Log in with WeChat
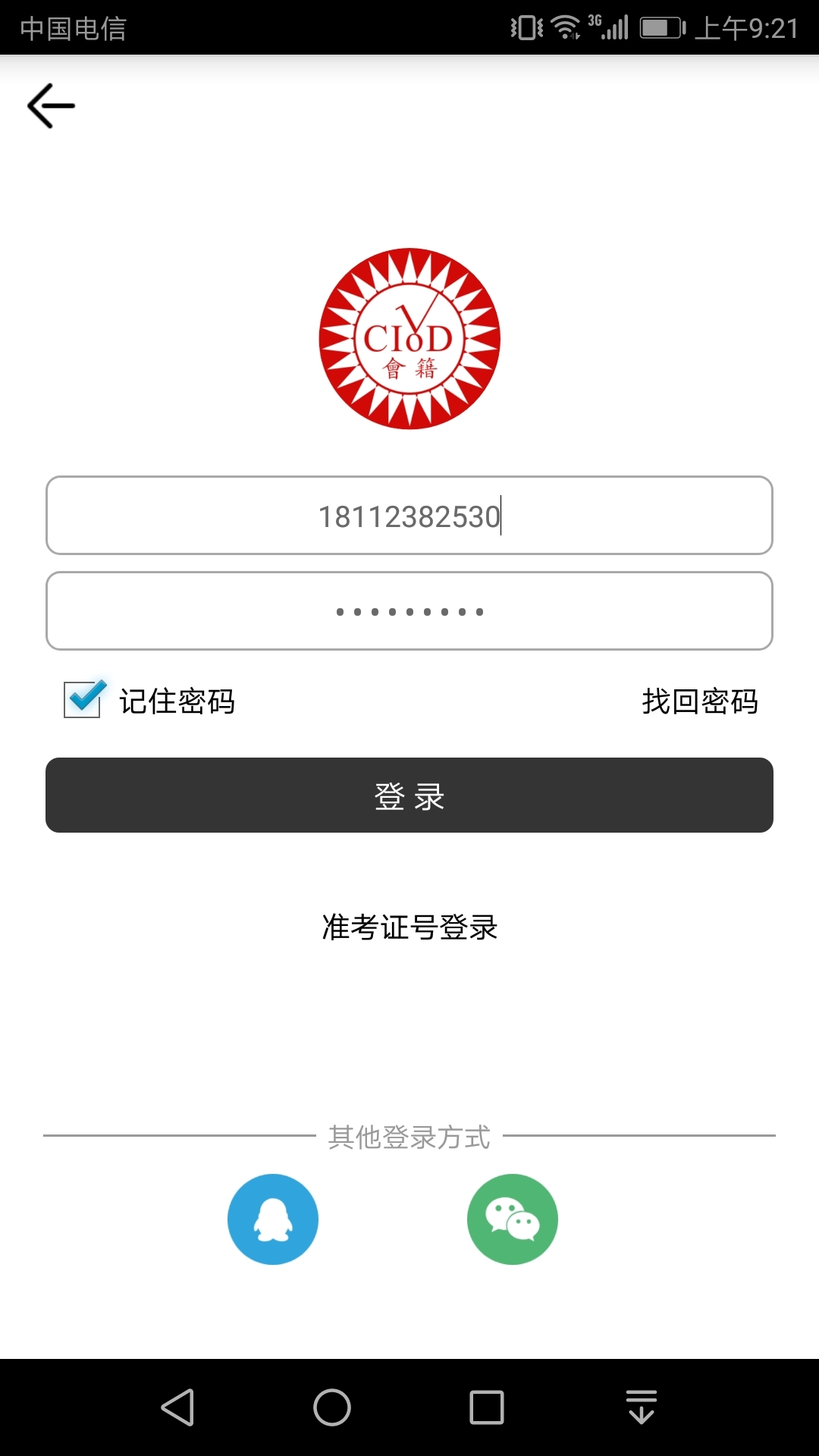The height and width of the screenshot is (1456, 819). 513,1219
